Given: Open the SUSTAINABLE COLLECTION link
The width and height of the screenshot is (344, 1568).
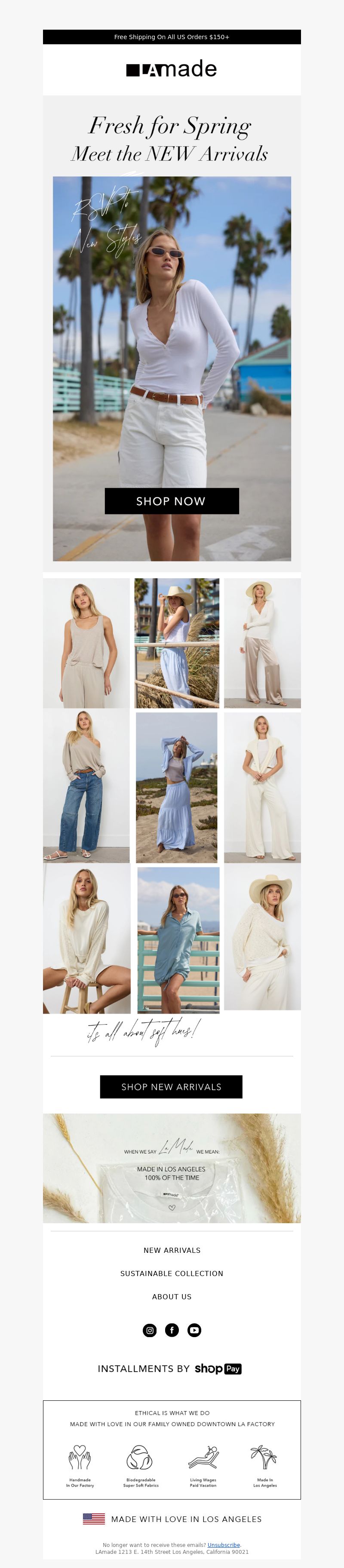Looking at the screenshot, I should coord(172,1273).
